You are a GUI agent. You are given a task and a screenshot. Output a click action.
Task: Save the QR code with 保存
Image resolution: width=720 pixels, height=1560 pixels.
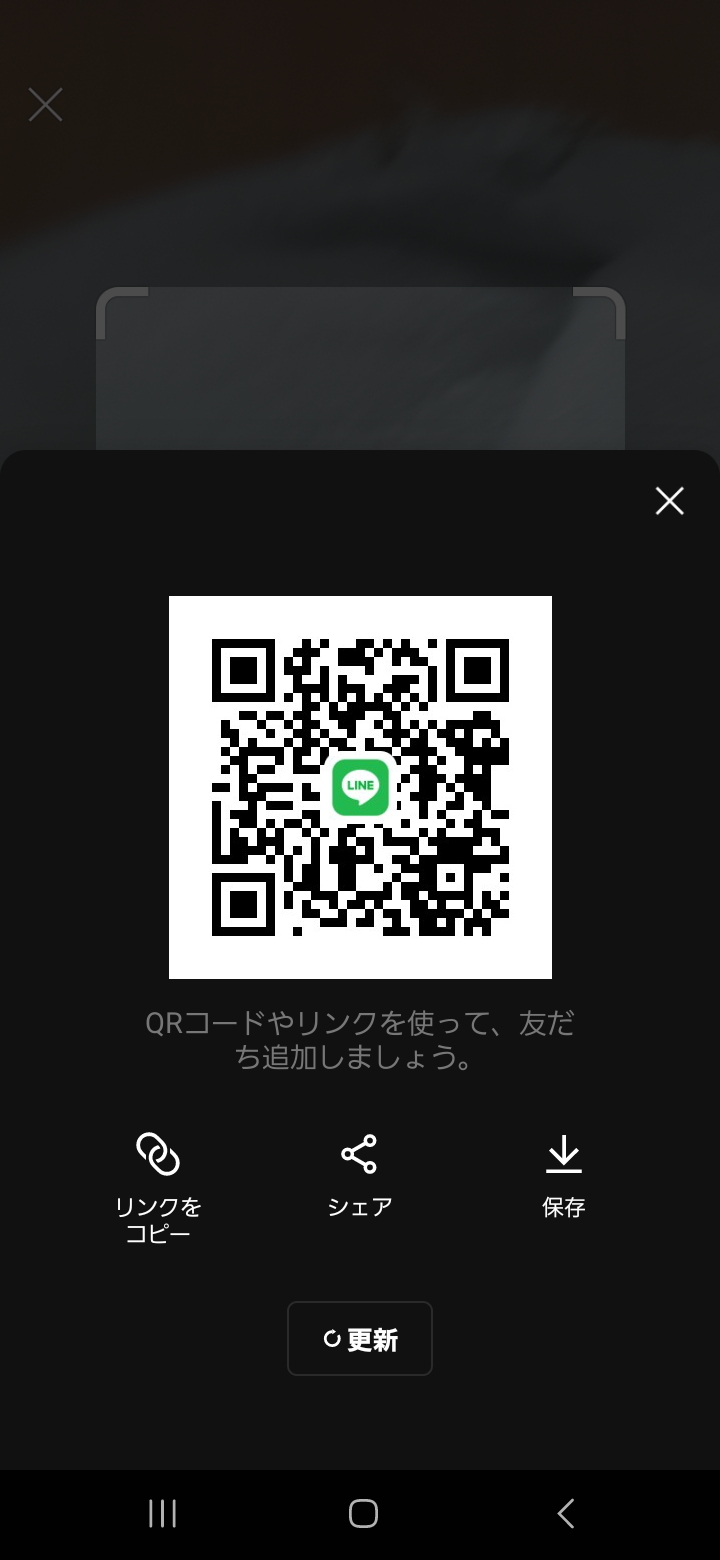[563, 1176]
